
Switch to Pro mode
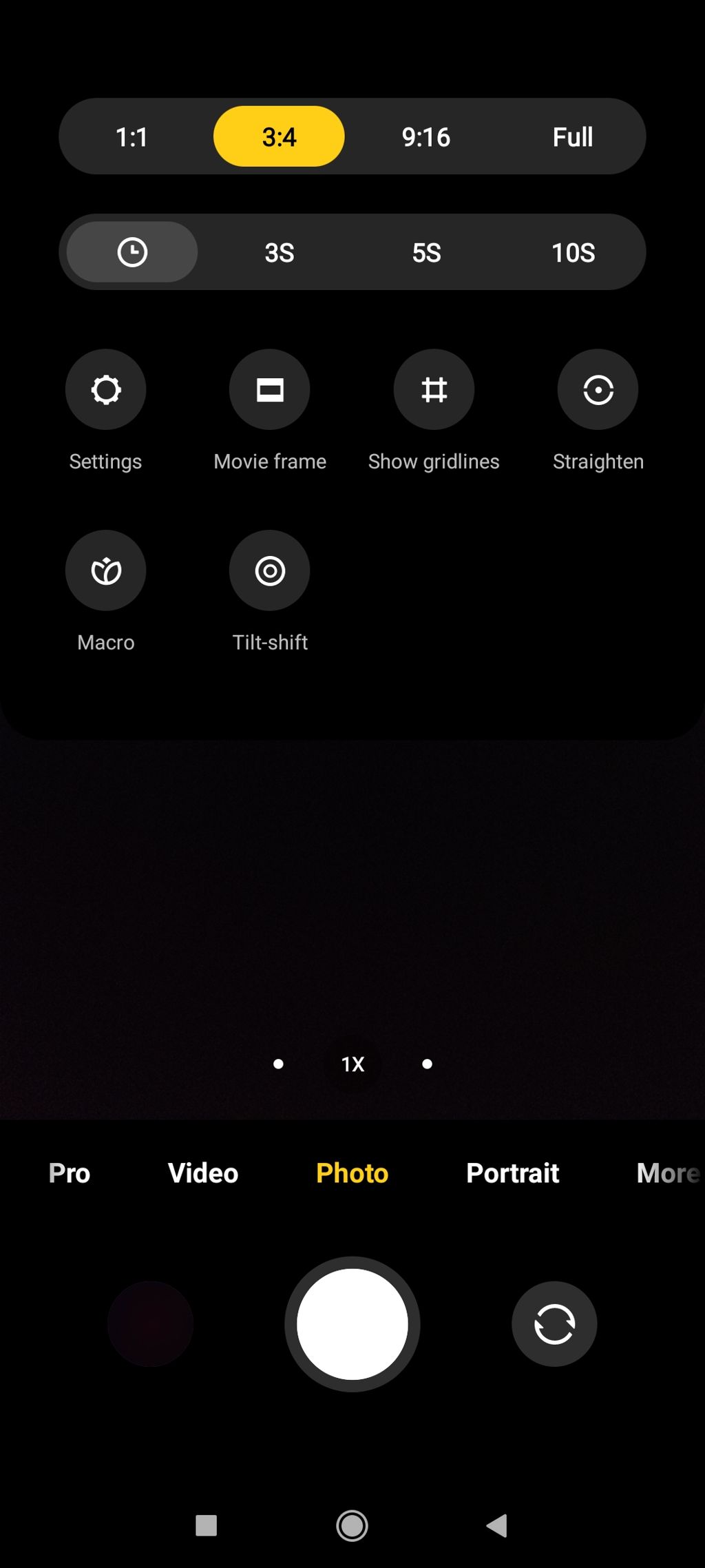[x=69, y=1173]
